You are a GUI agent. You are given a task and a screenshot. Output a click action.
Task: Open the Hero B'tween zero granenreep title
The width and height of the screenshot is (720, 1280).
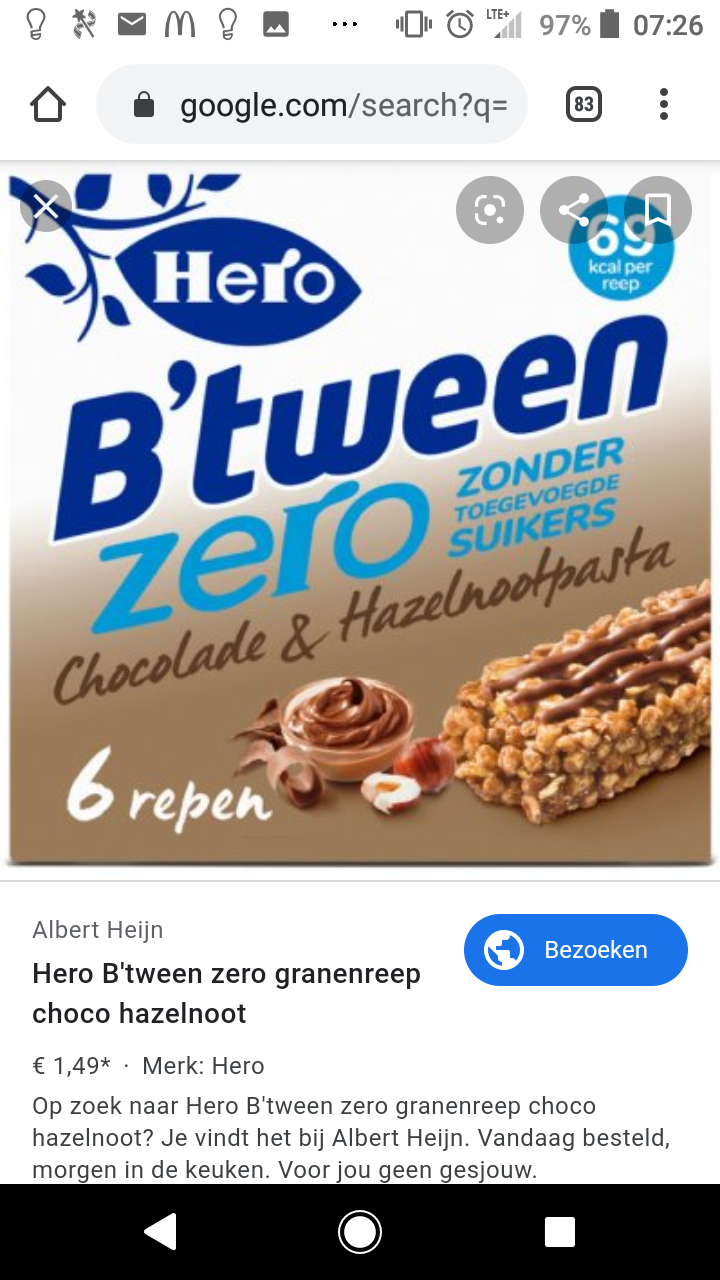point(227,993)
